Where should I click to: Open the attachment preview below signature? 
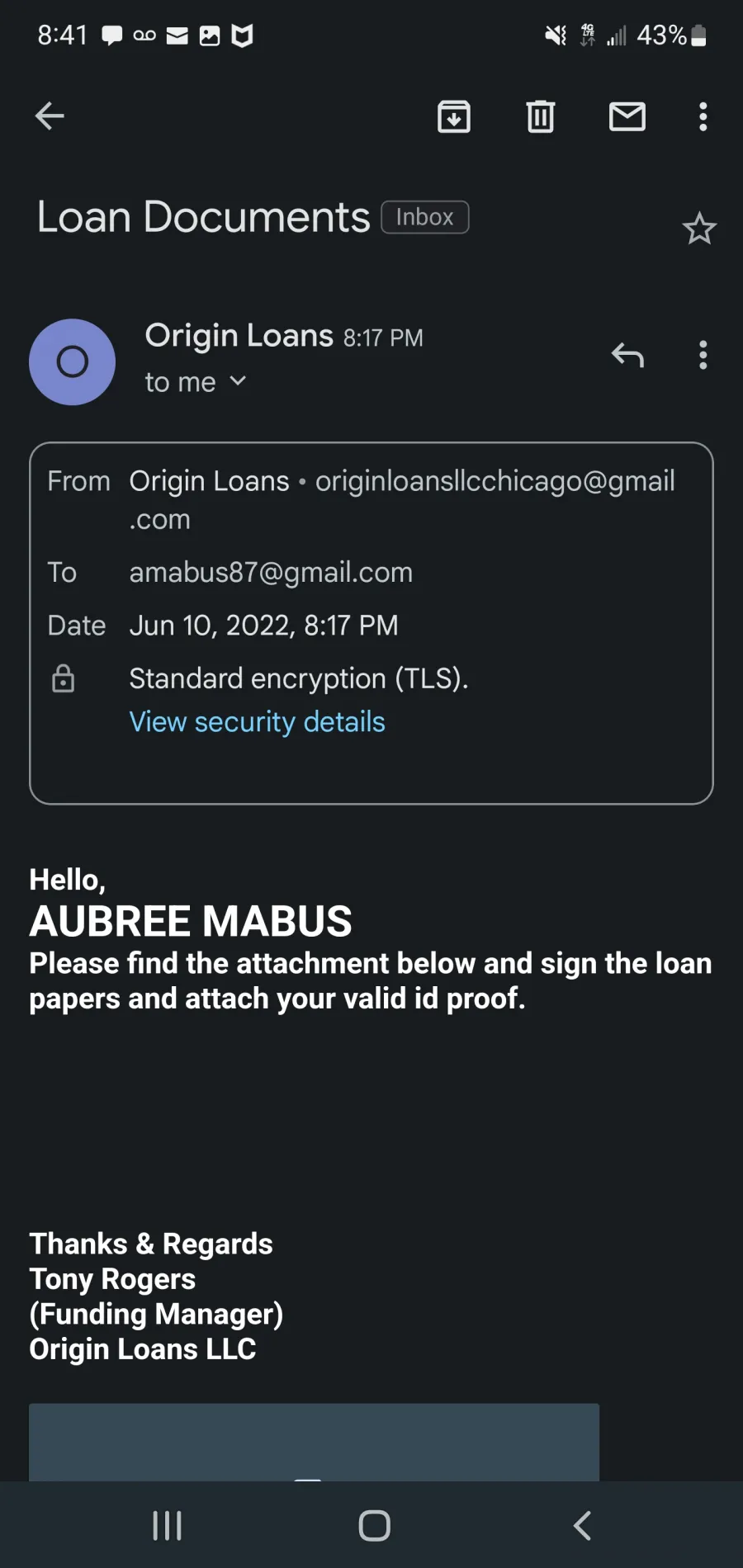pyautogui.click(x=314, y=1442)
